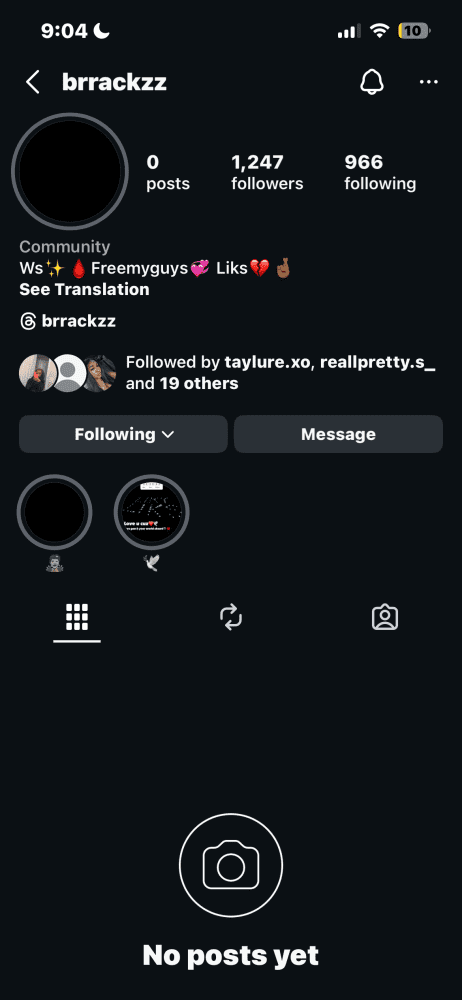
Task: View accounts in Followed by taylure.xo line
Action: [227, 373]
